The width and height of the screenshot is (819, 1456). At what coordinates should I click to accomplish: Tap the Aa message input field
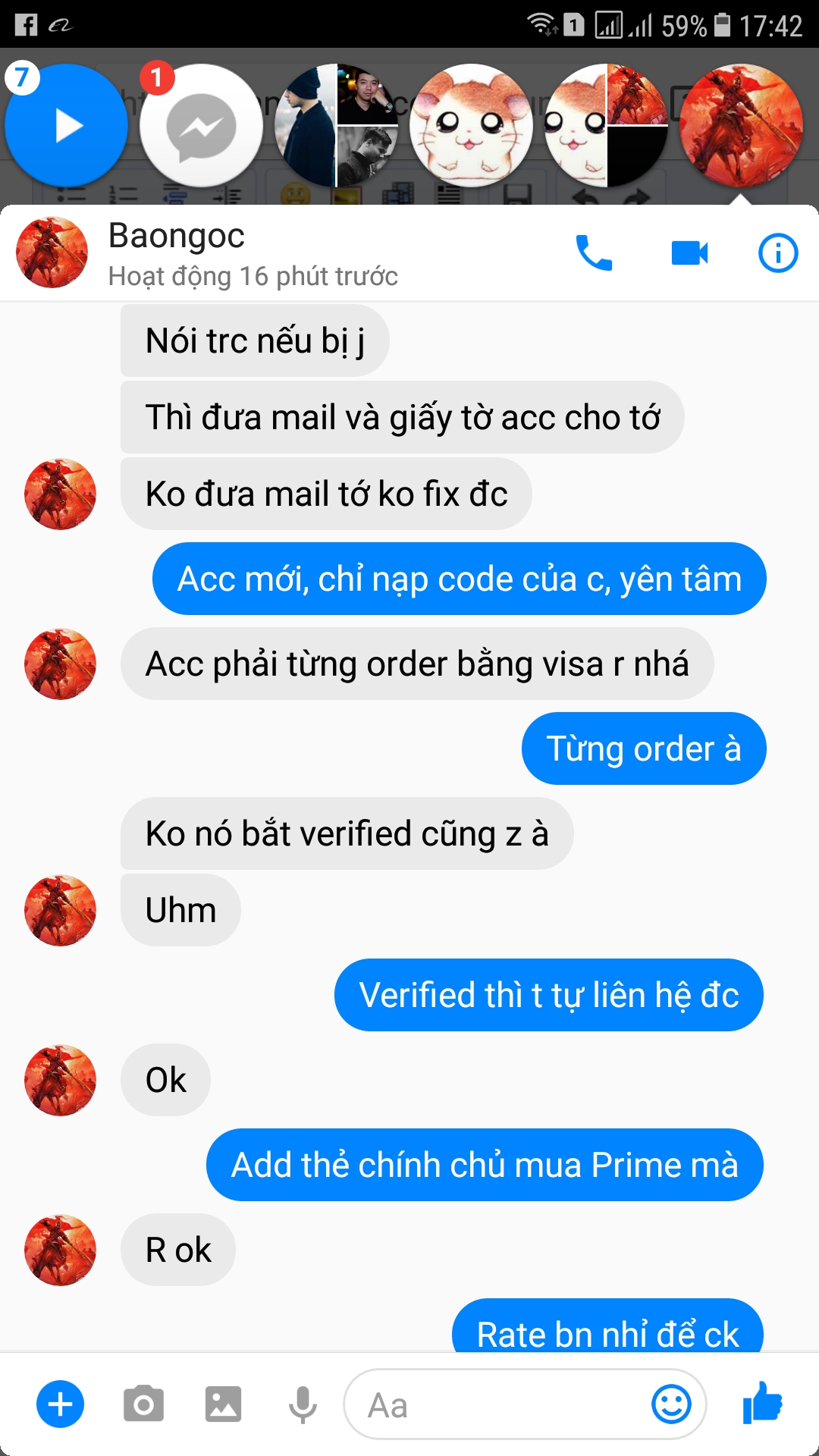[x=500, y=1405]
